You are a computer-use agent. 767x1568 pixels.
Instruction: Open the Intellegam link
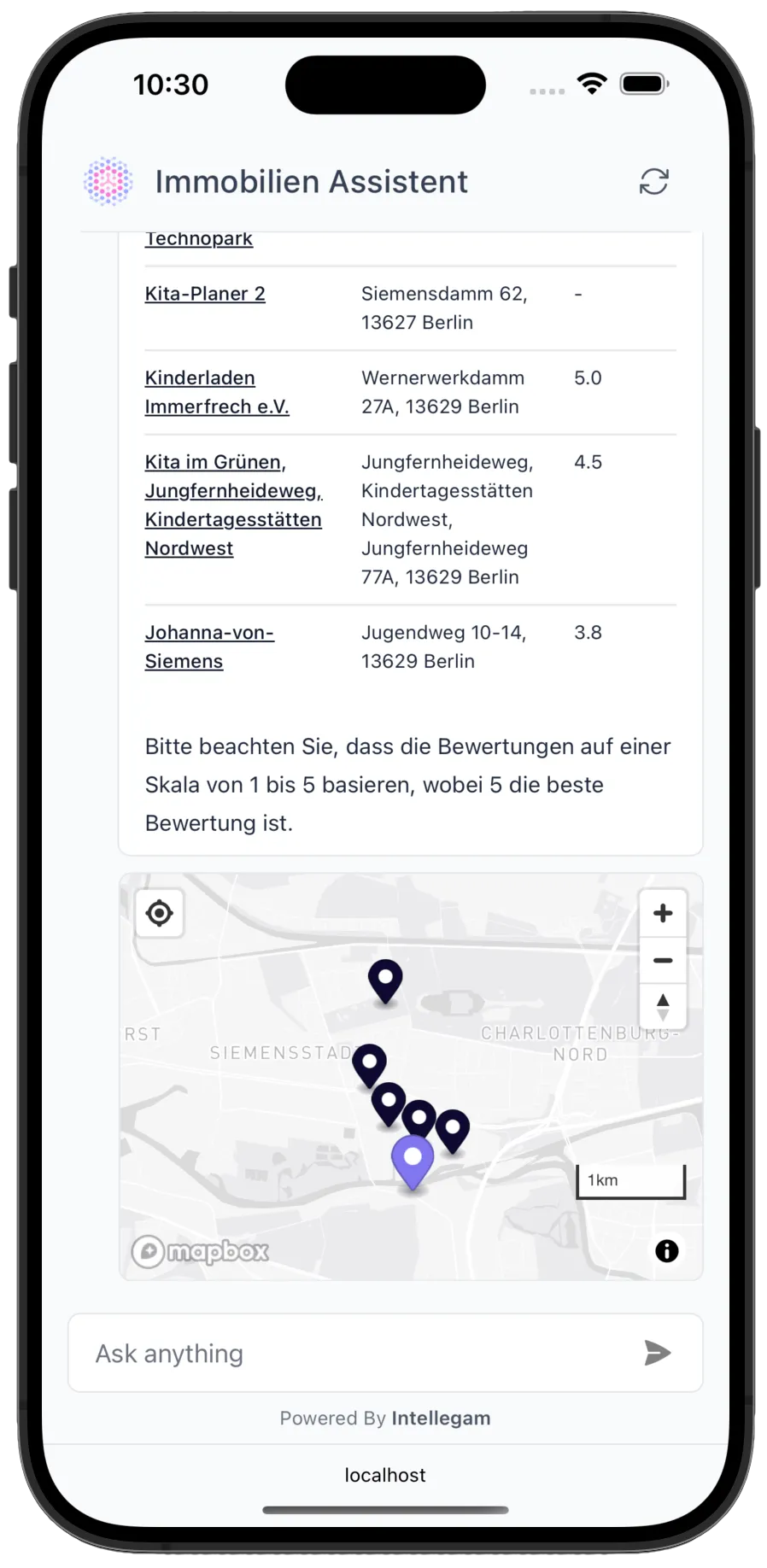(x=441, y=1419)
